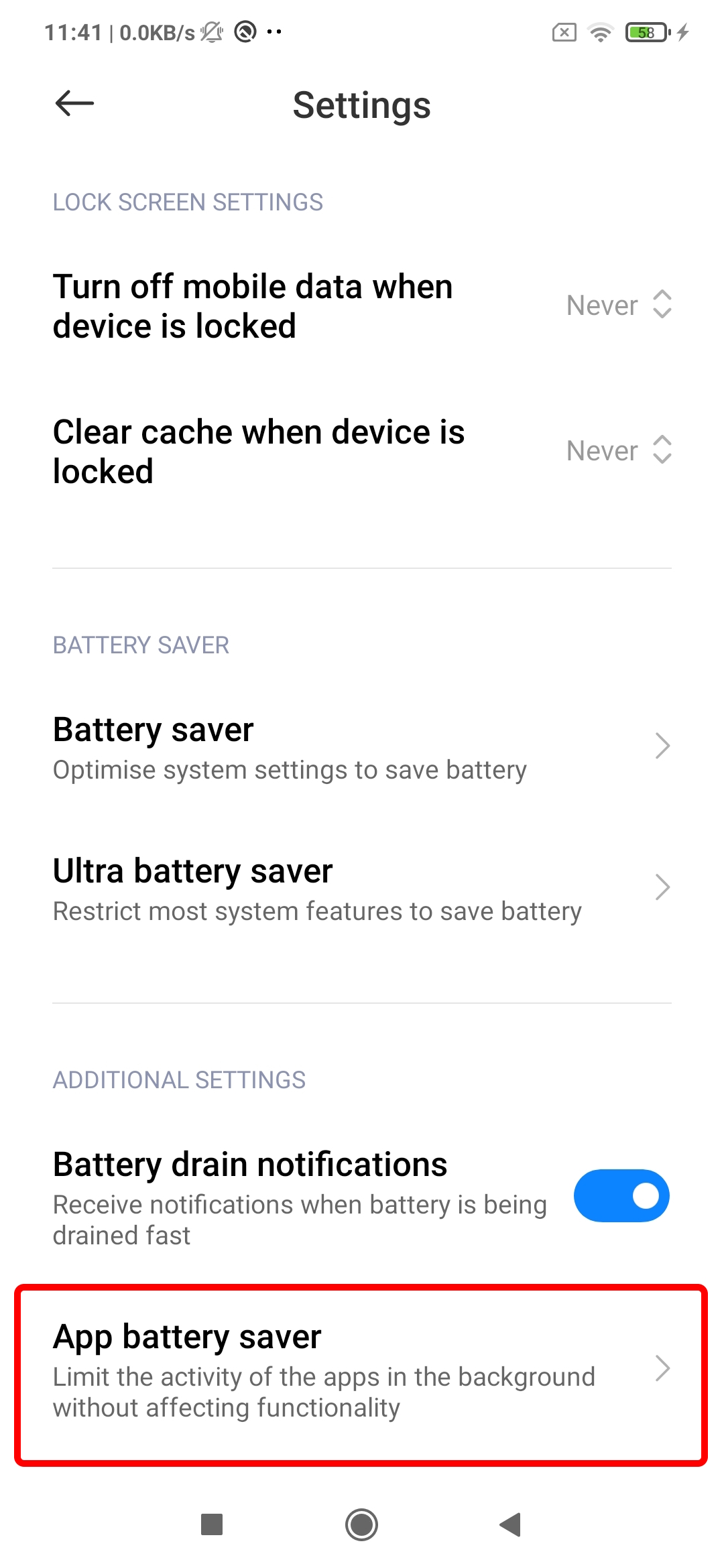Open 'Turn off mobile data when locked' dropdown
724x1568 pixels.
pos(618,306)
